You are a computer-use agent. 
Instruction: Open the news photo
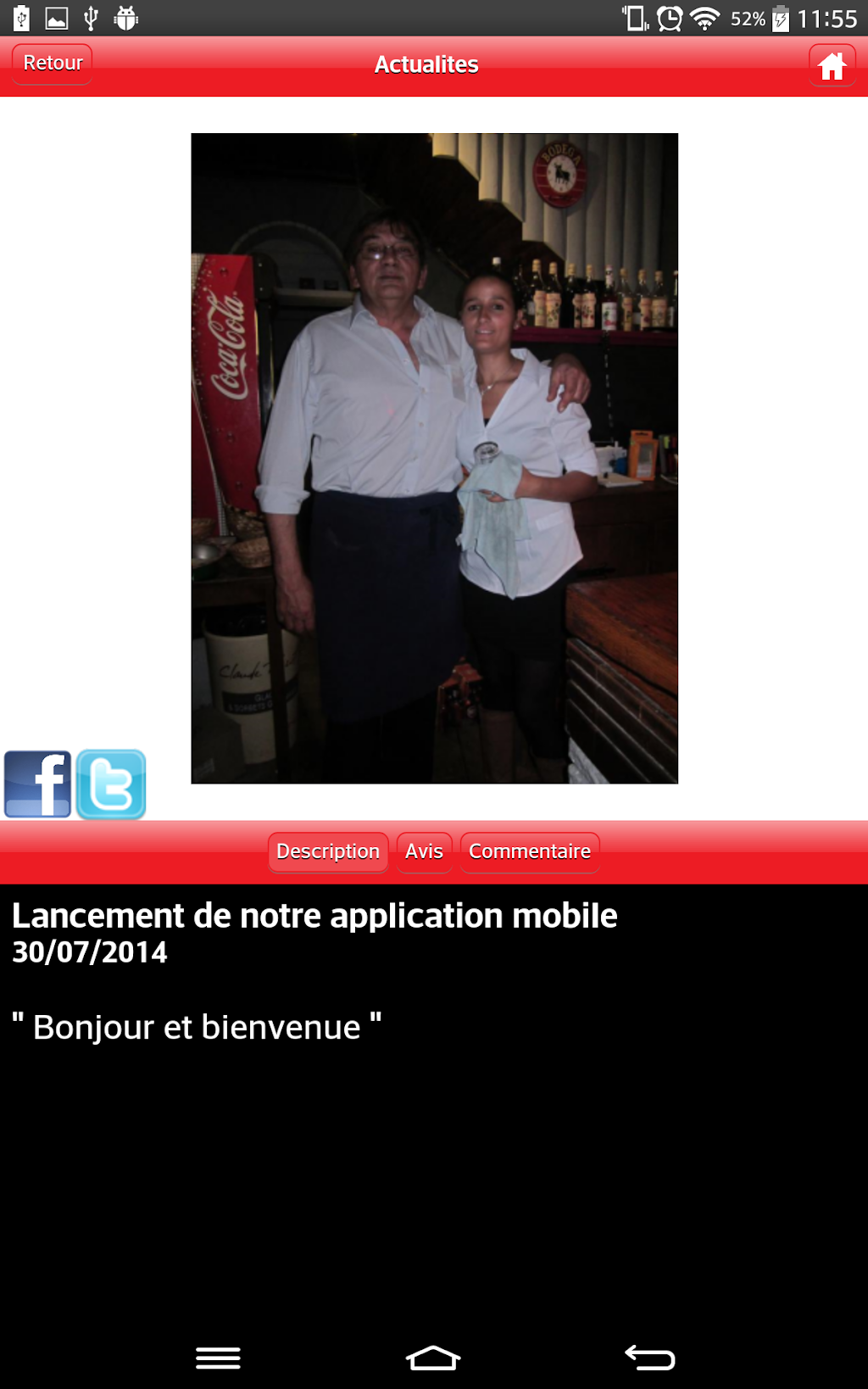434,458
